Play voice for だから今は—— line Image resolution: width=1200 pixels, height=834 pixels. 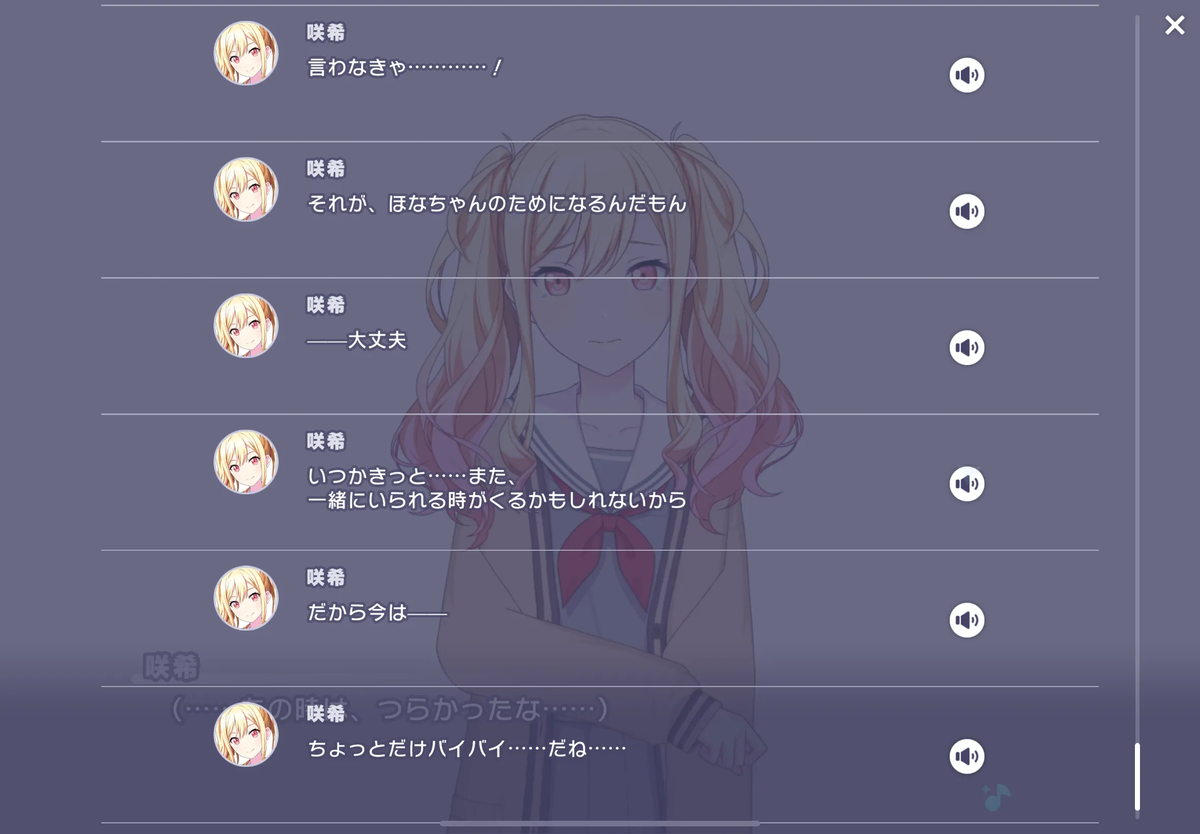click(966, 620)
